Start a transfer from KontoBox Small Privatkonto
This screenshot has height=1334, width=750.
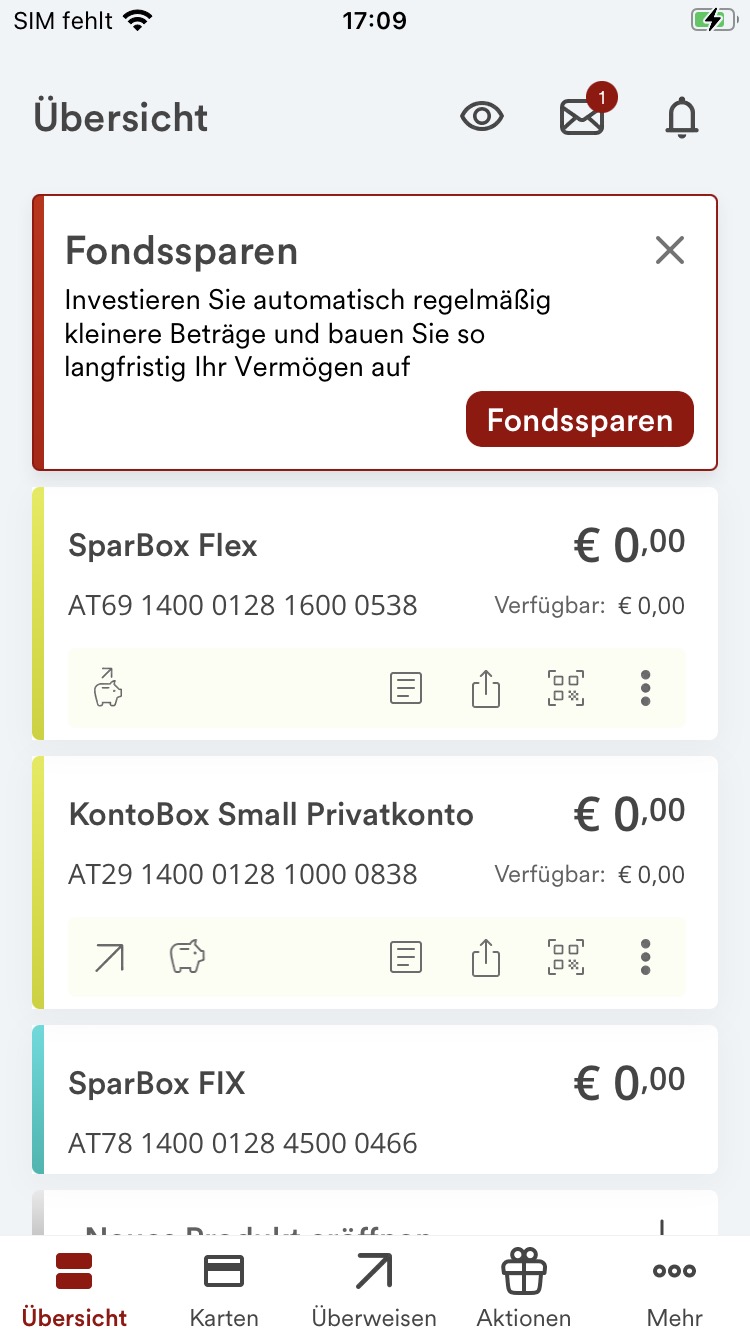pos(108,958)
